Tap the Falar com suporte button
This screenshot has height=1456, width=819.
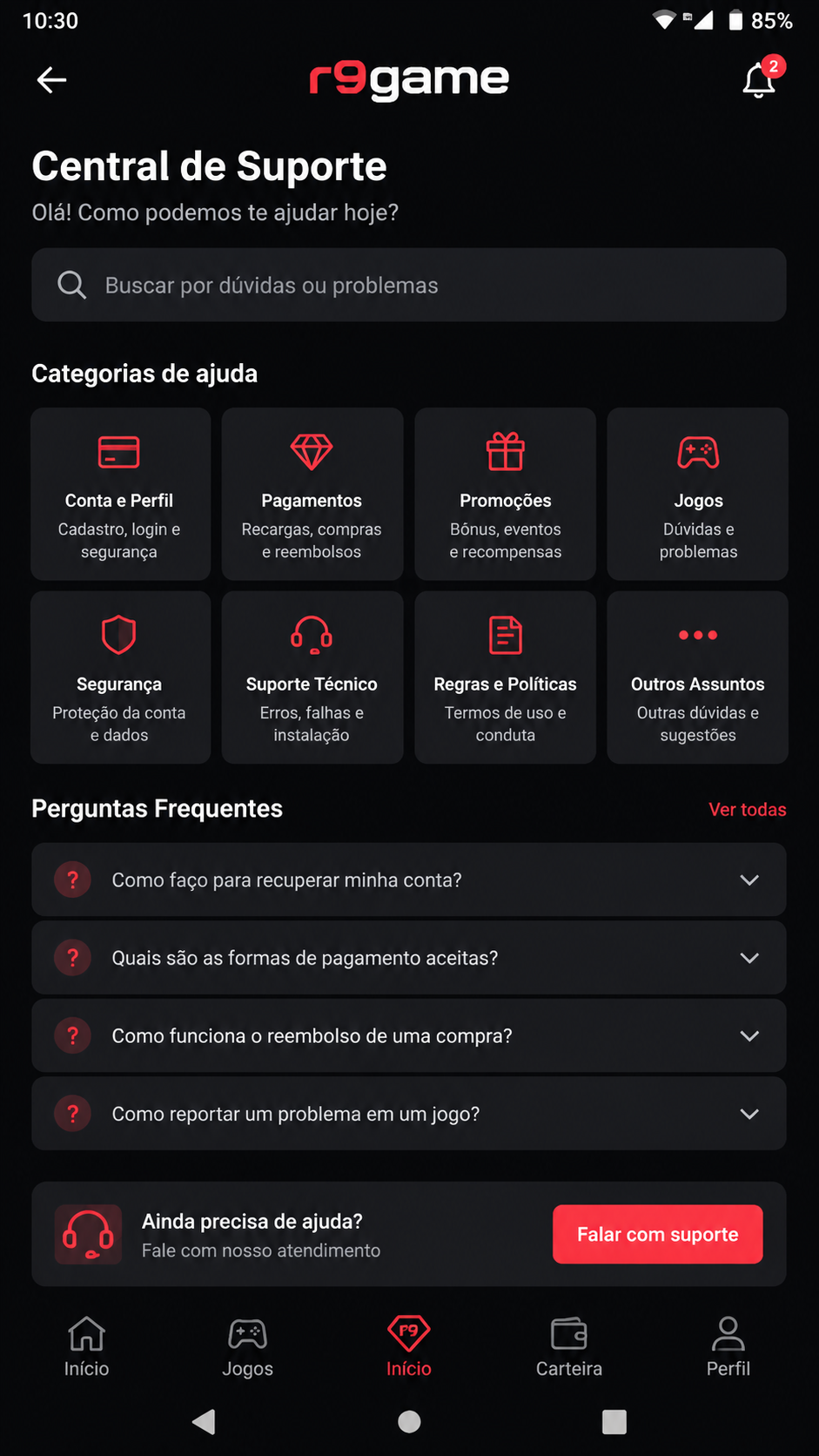pos(658,1234)
